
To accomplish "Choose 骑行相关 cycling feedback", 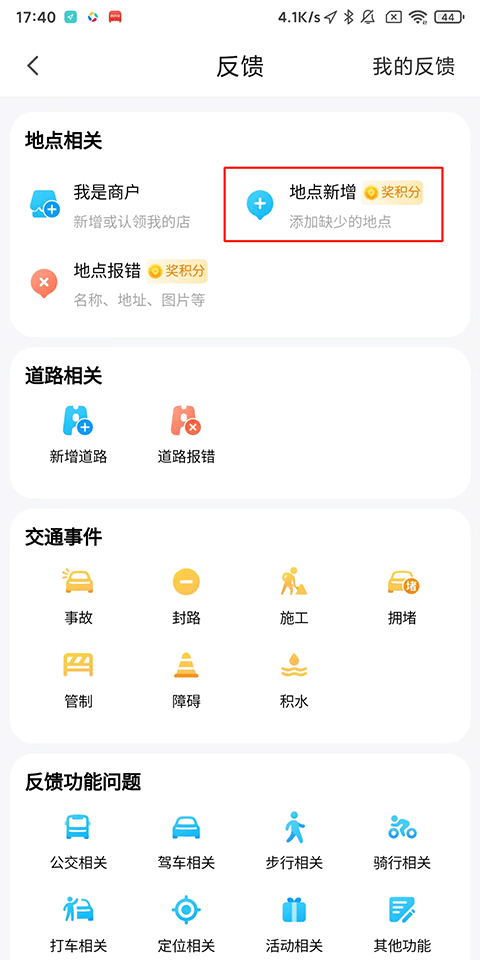I will (x=402, y=841).
